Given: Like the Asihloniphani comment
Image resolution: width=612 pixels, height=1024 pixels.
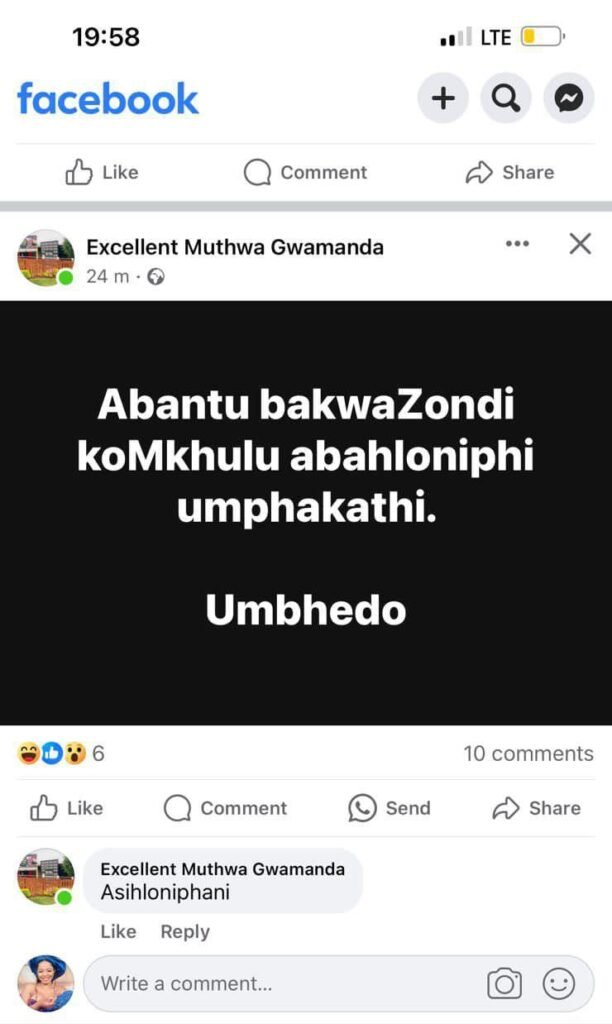Looking at the screenshot, I should [x=118, y=932].
